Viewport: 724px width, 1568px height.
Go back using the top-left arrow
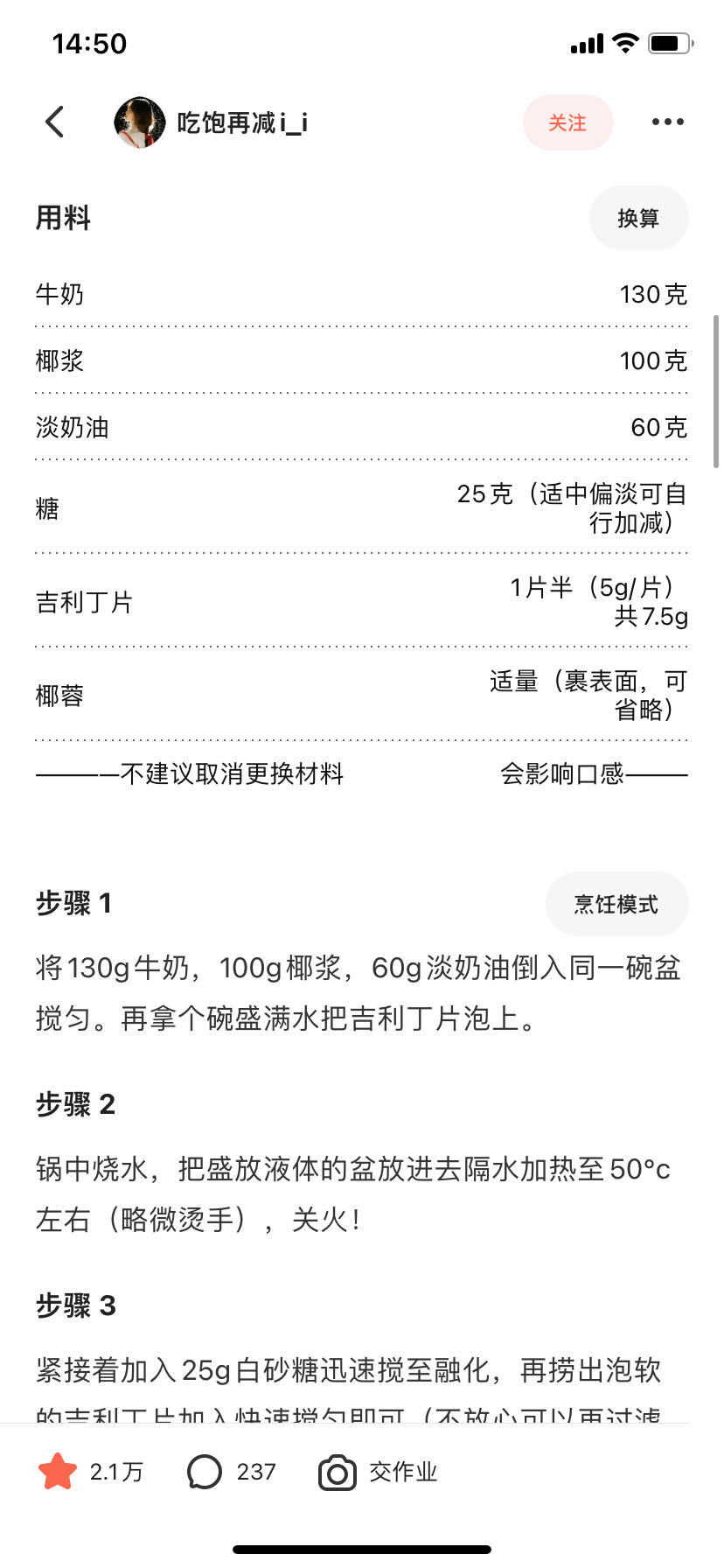coord(54,122)
